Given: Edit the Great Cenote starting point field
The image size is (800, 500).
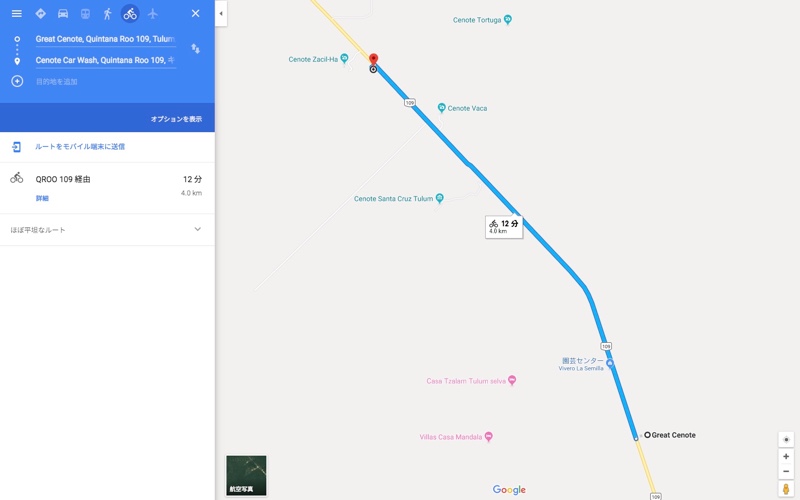Looking at the screenshot, I should pyautogui.click(x=105, y=39).
